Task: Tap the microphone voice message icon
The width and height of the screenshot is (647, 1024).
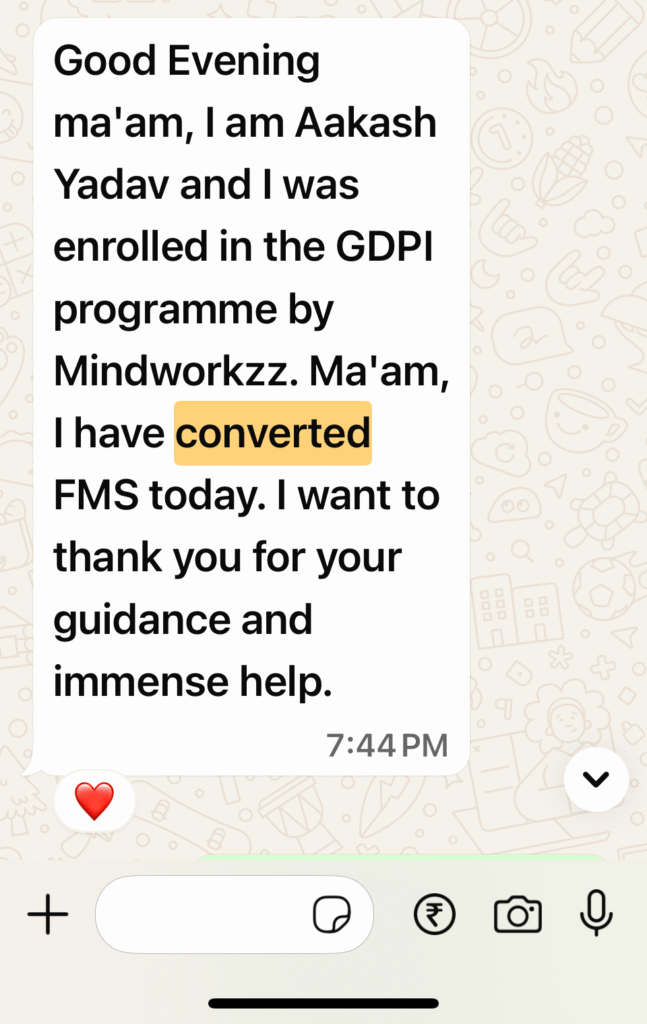Action: point(596,912)
